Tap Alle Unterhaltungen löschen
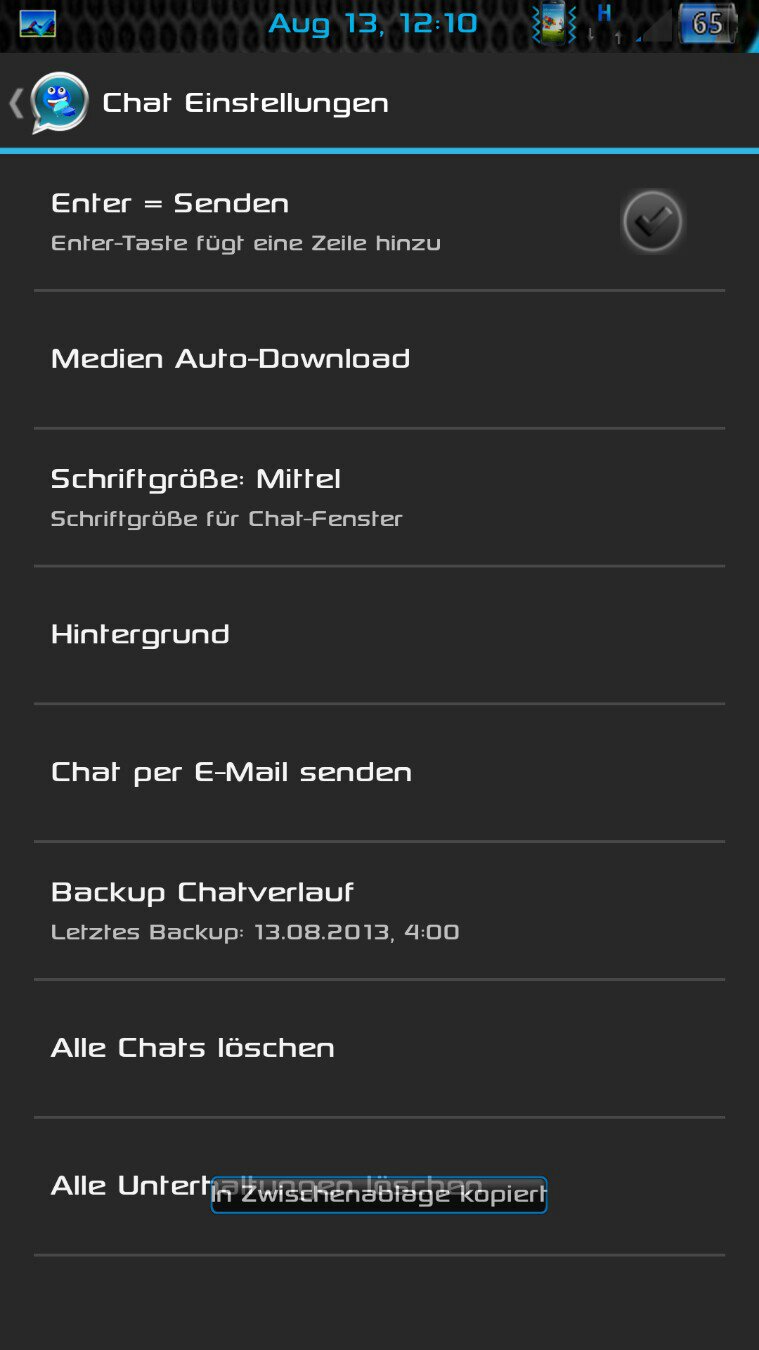This screenshot has height=1350, width=759. coord(379,1187)
